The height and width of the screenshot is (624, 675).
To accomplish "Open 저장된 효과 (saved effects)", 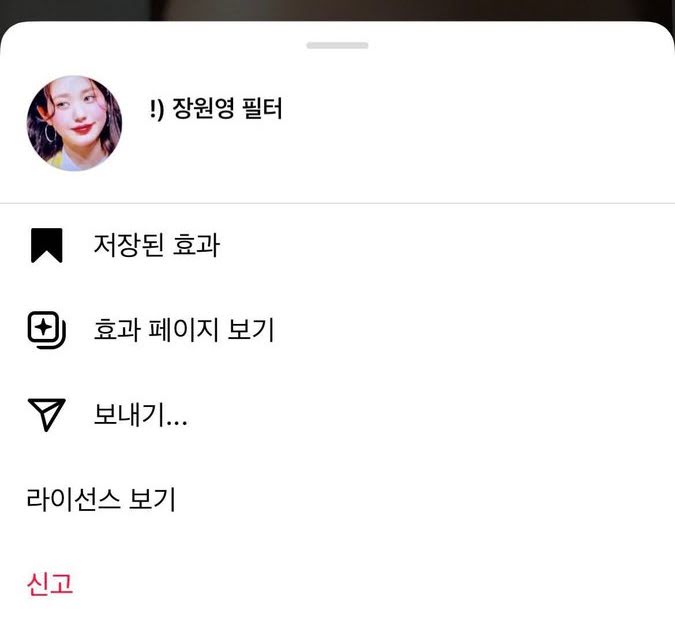I will point(155,245).
